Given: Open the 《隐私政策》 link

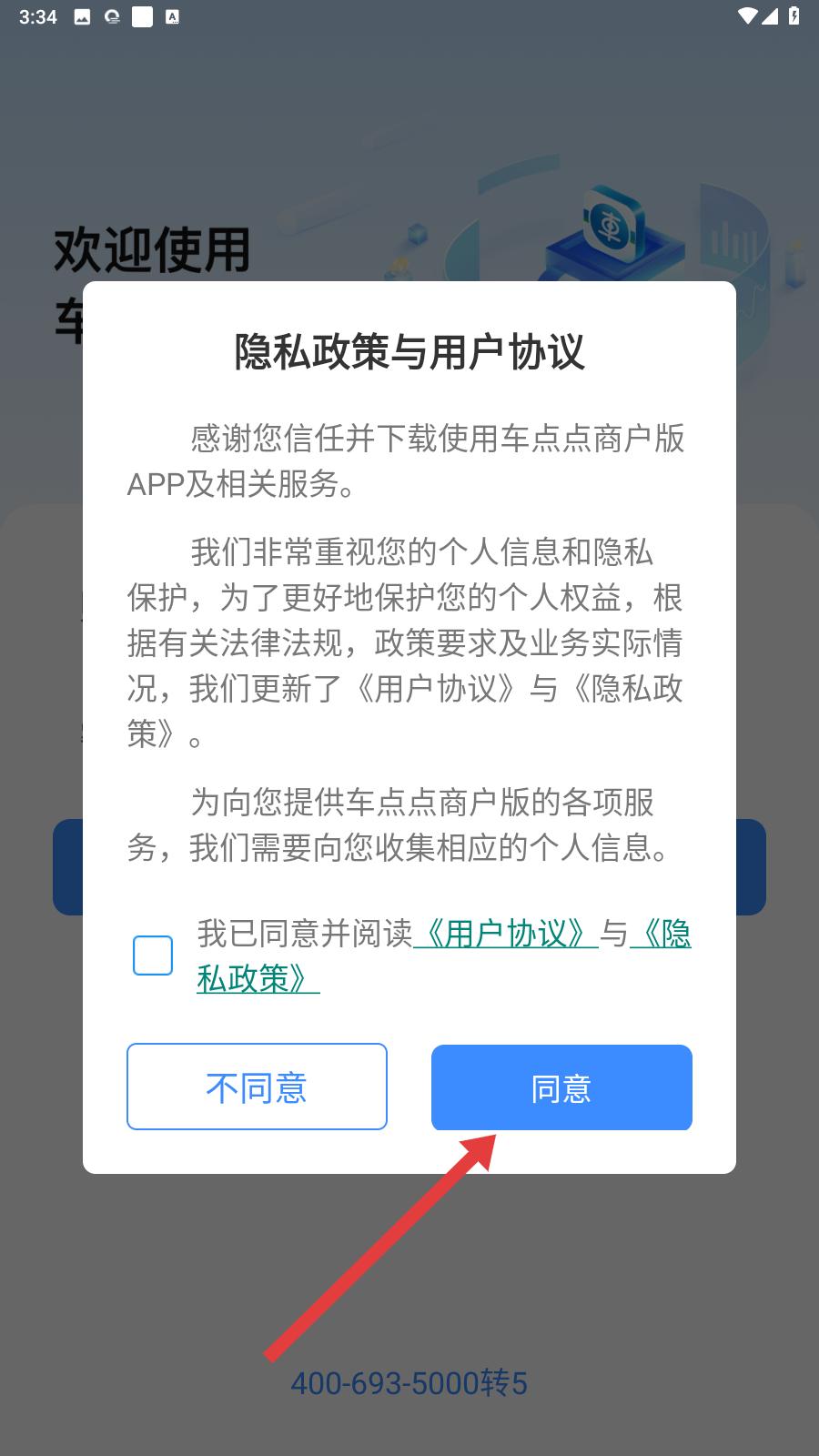Looking at the screenshot, I should [x=258, y=979].
